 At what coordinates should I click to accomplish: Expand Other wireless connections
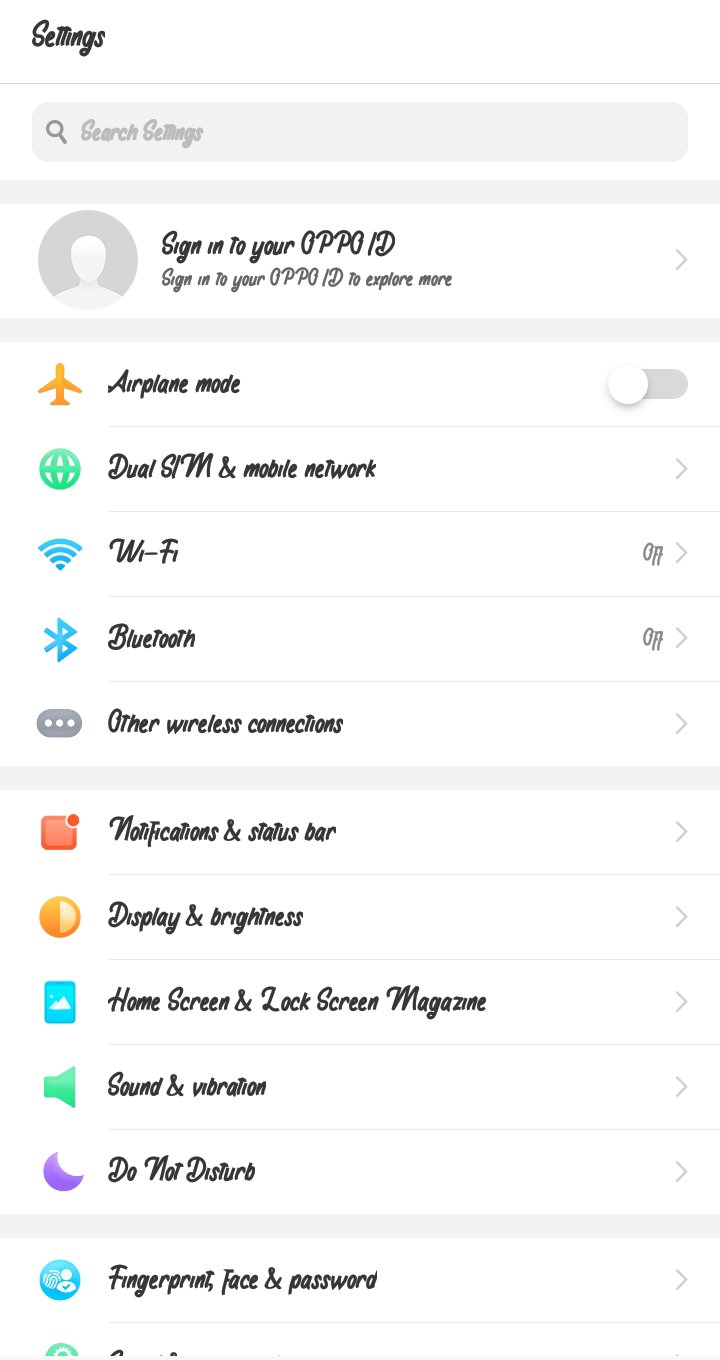(681, 723)
